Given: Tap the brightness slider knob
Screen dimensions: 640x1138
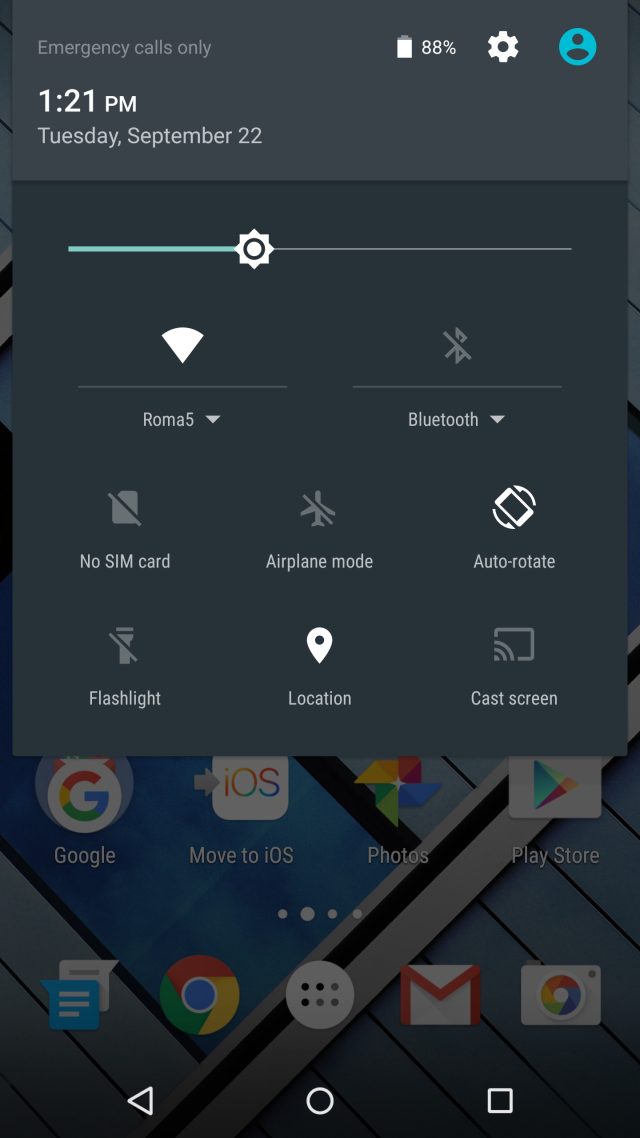Looking at the screenshot, I should click(254, 249).
